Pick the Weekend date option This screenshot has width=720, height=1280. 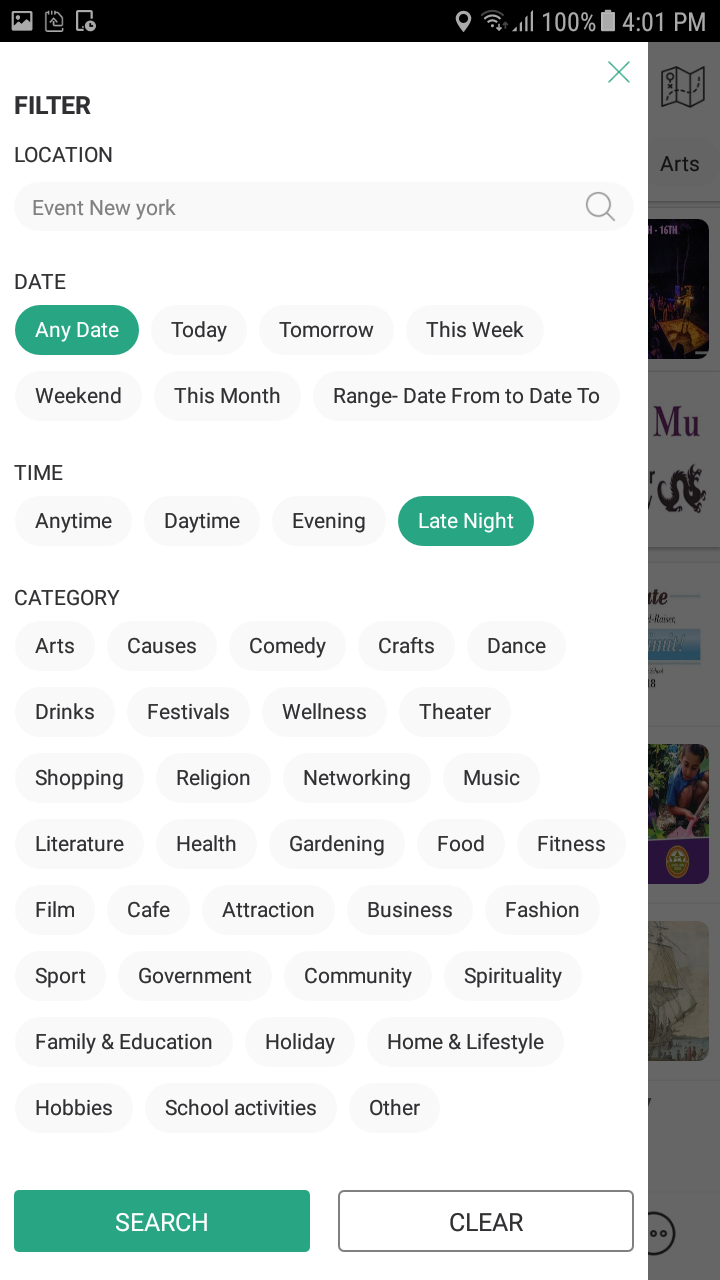tap(78, 396)
